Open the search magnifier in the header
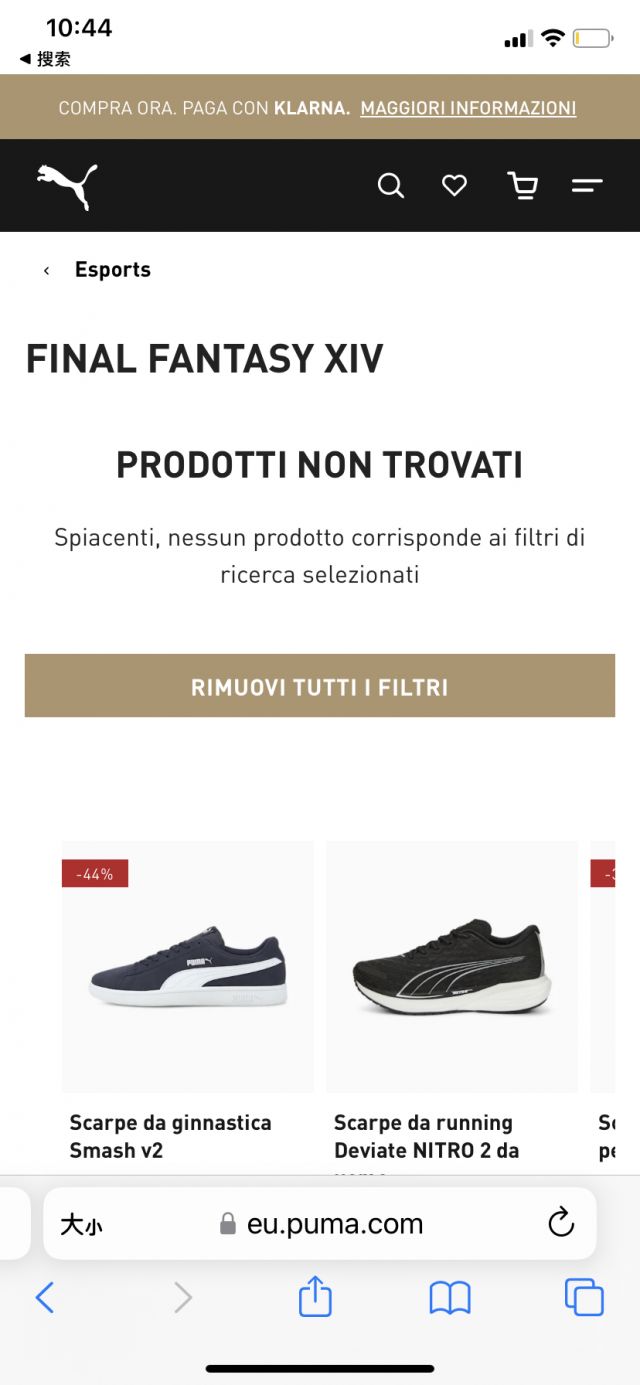This screenshot has height=1385, width=640. (390, 186)
